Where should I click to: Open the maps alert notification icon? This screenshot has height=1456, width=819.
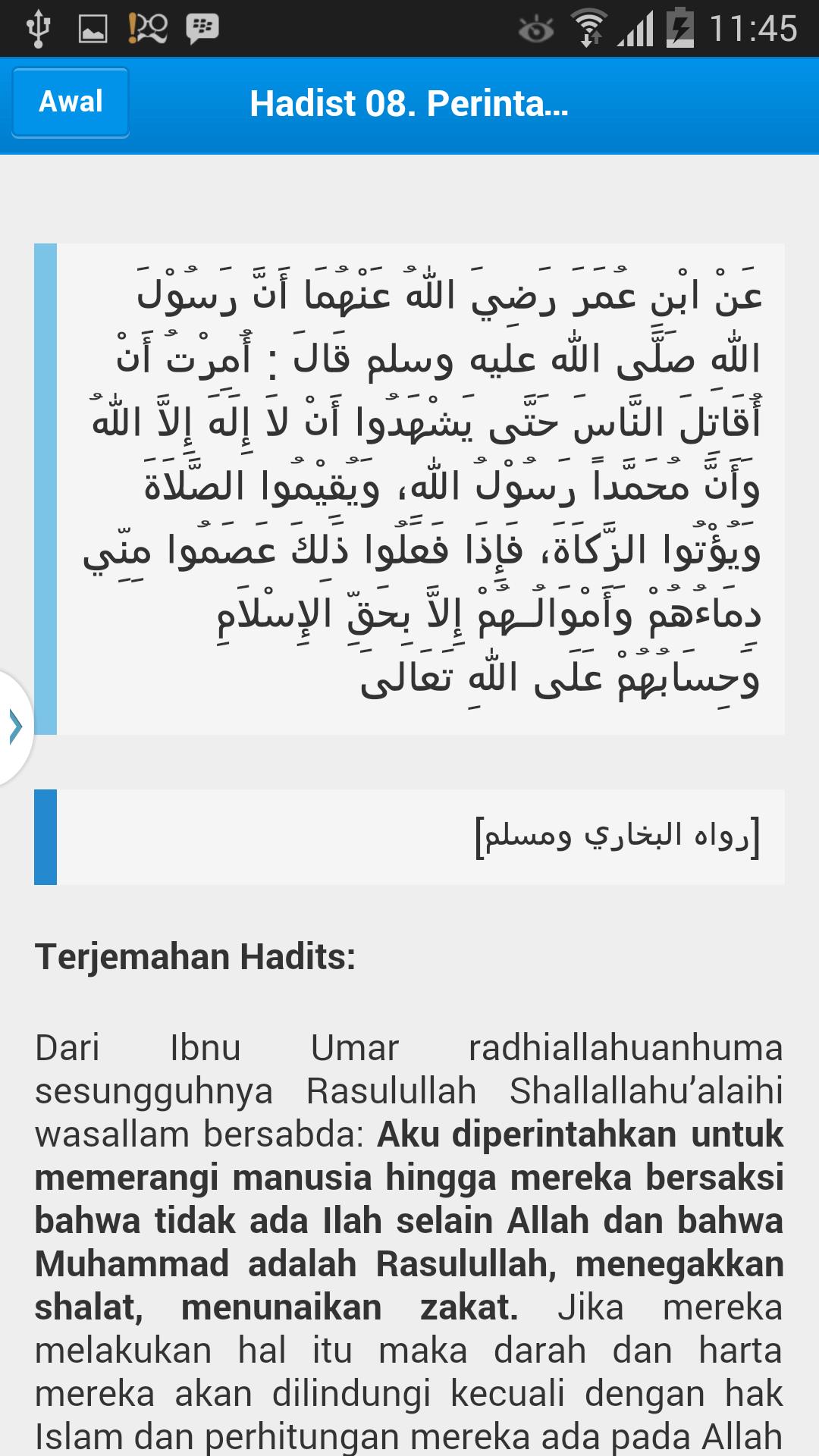pos(146,24)
